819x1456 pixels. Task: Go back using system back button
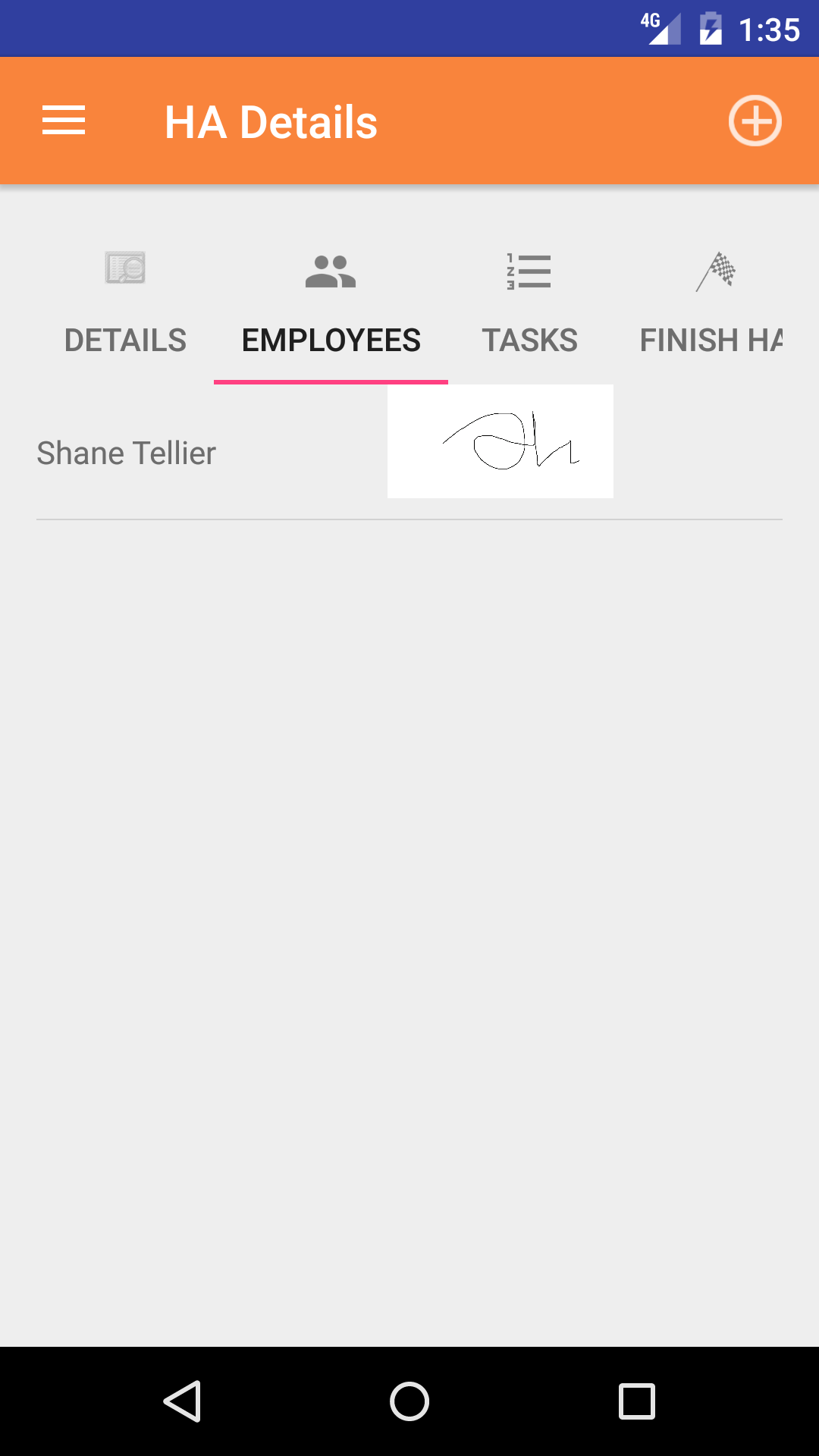(x=182, y=1401)
